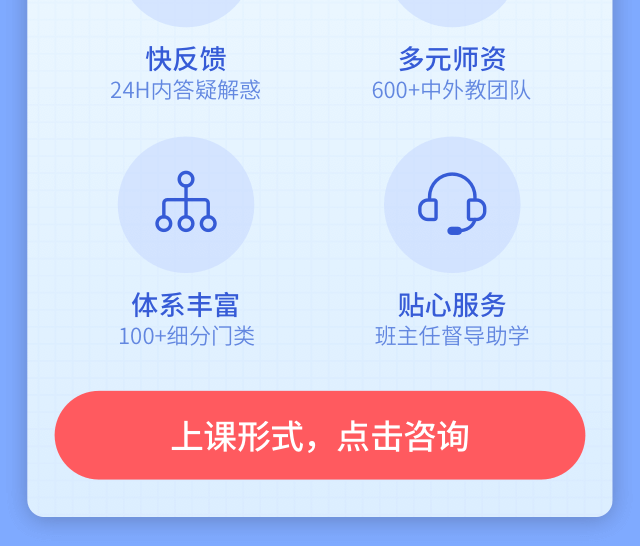
Task: Tap the 上课形式，点击咨询 button
Action: tap(320, 436)
